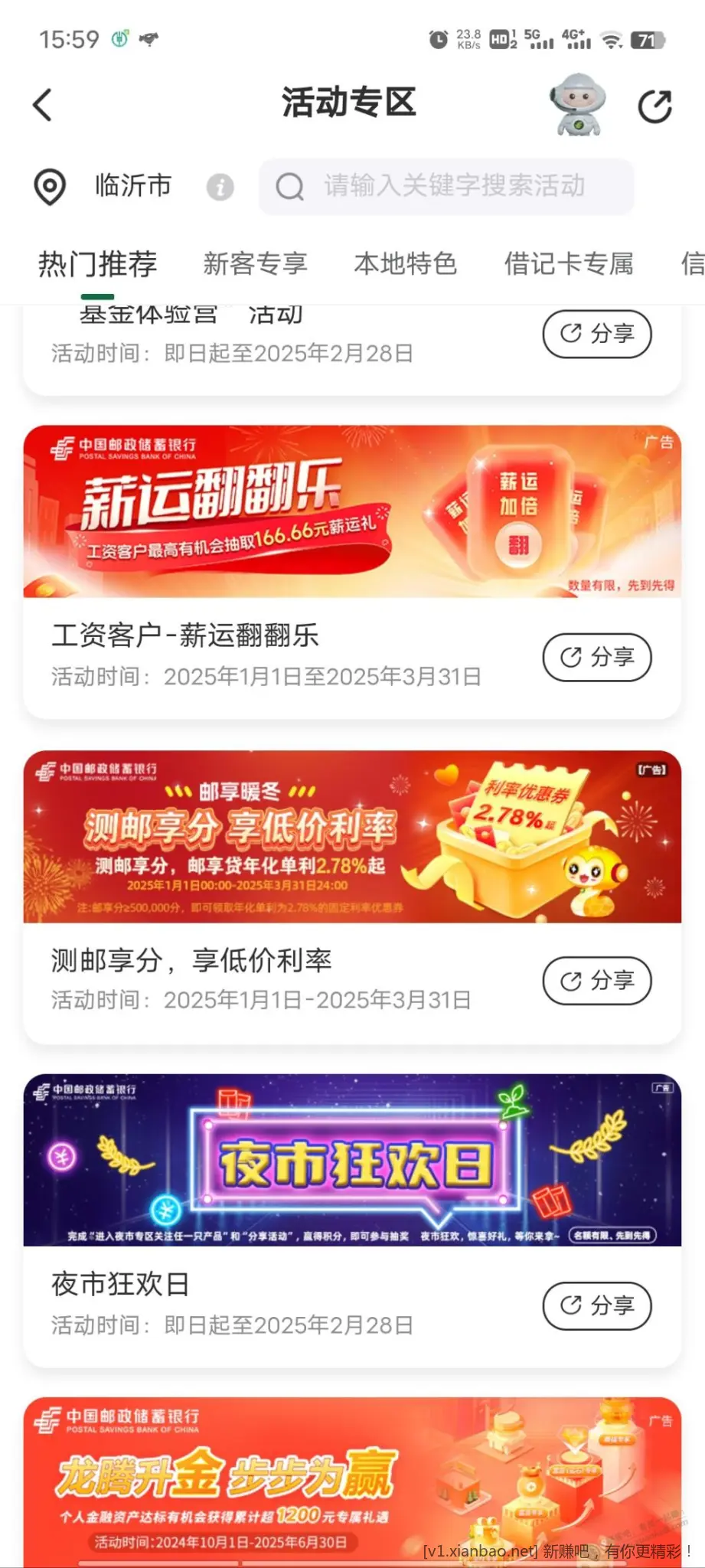The width and height of the screenshot is (705, 1568).
Task: Open the 薪运翻翻乐 activity banner
Action: click(352, 511)
